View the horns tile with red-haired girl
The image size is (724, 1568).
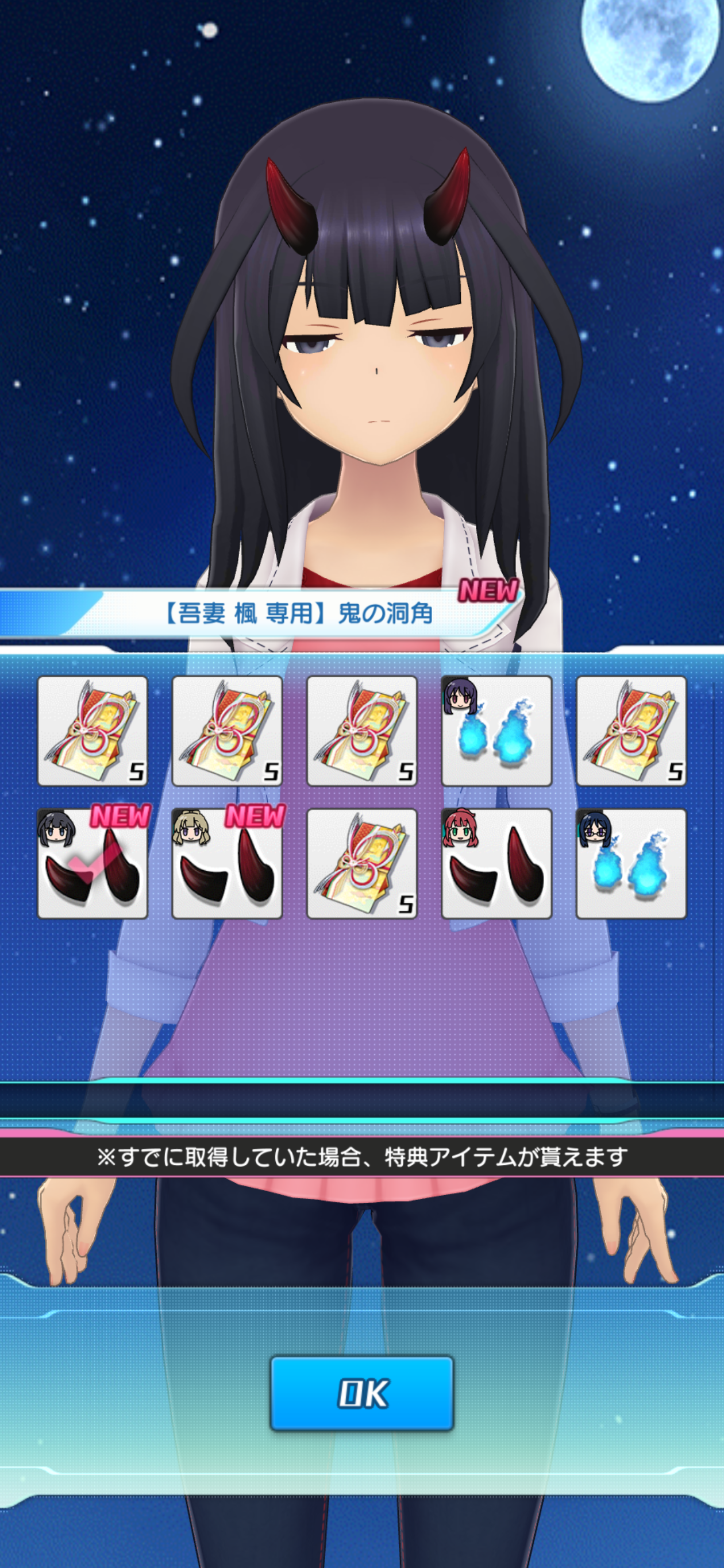(496, 863)
